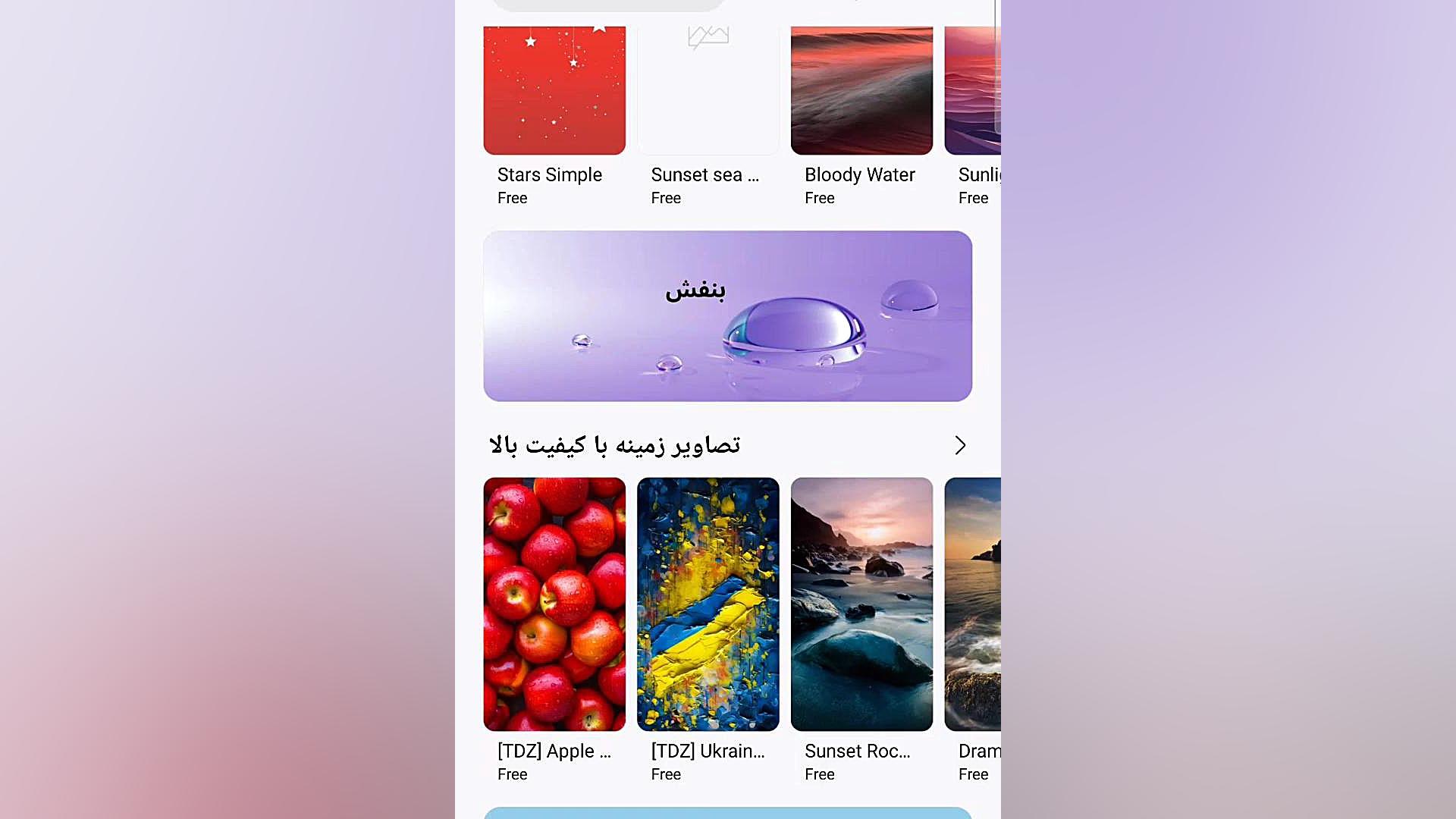Open the Stars Simple wallpaper

coord(554,91)
